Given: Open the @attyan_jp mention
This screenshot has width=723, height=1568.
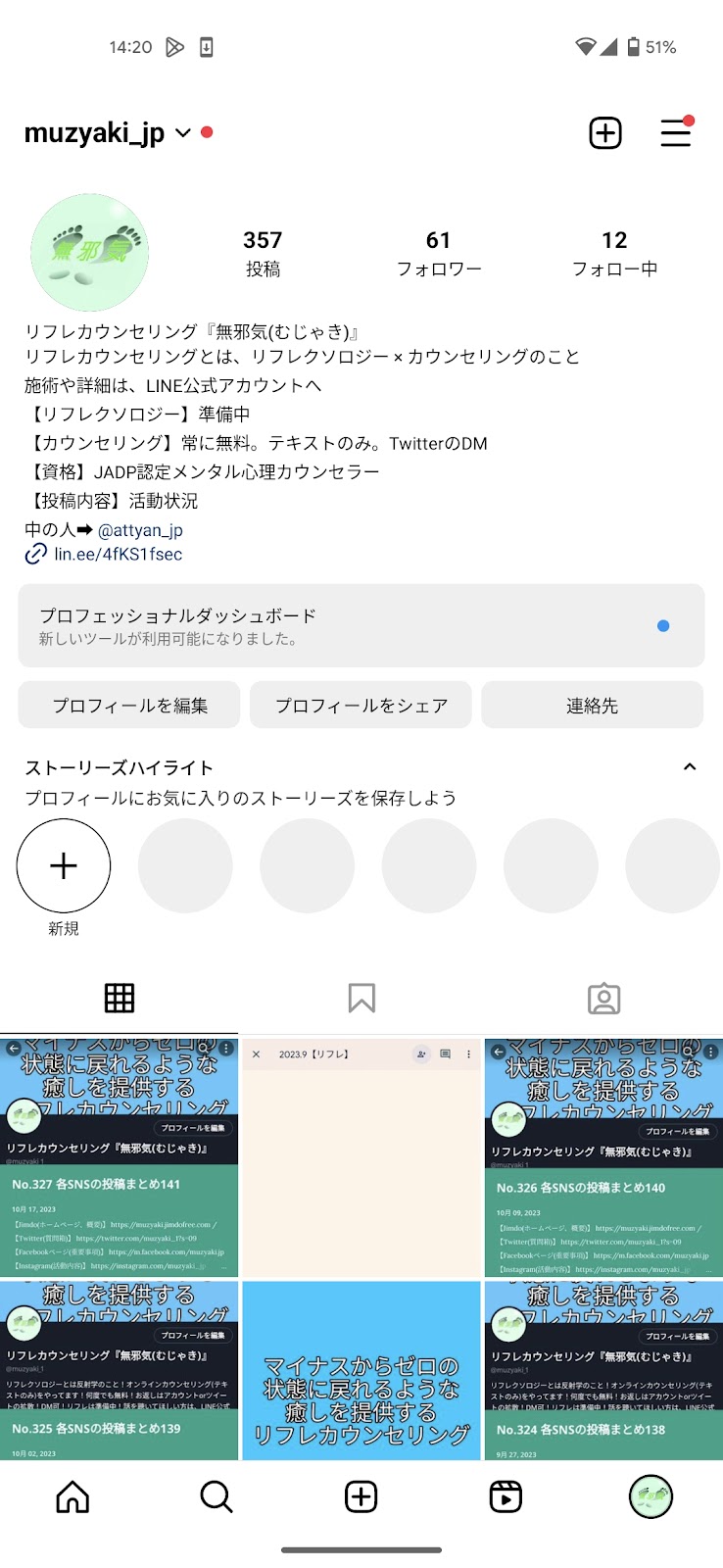Looking at the screenshot, I should click(140, 530).
